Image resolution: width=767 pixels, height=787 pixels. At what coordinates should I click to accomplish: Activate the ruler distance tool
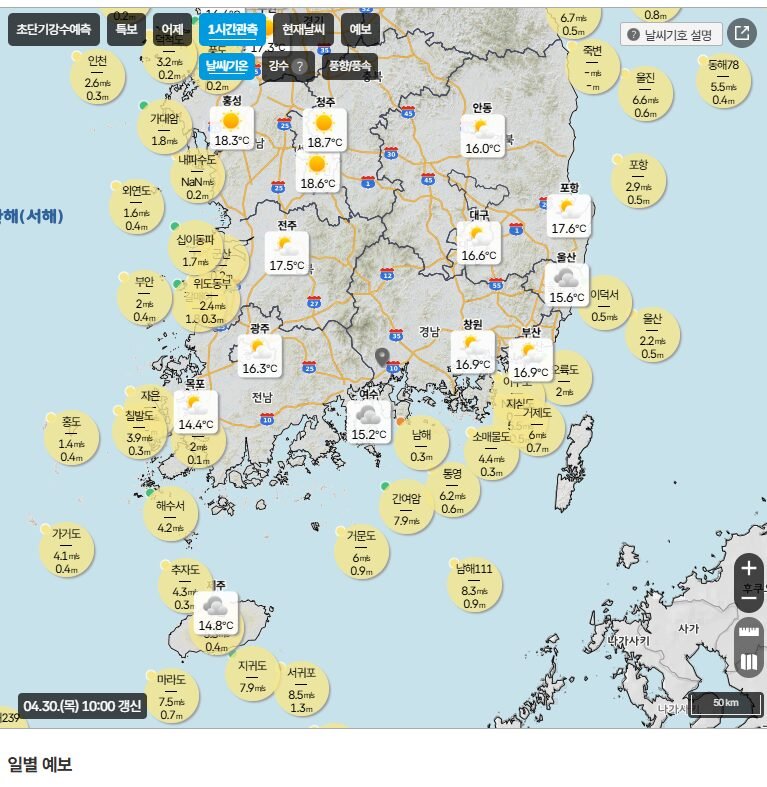click(x=749, y=632)
